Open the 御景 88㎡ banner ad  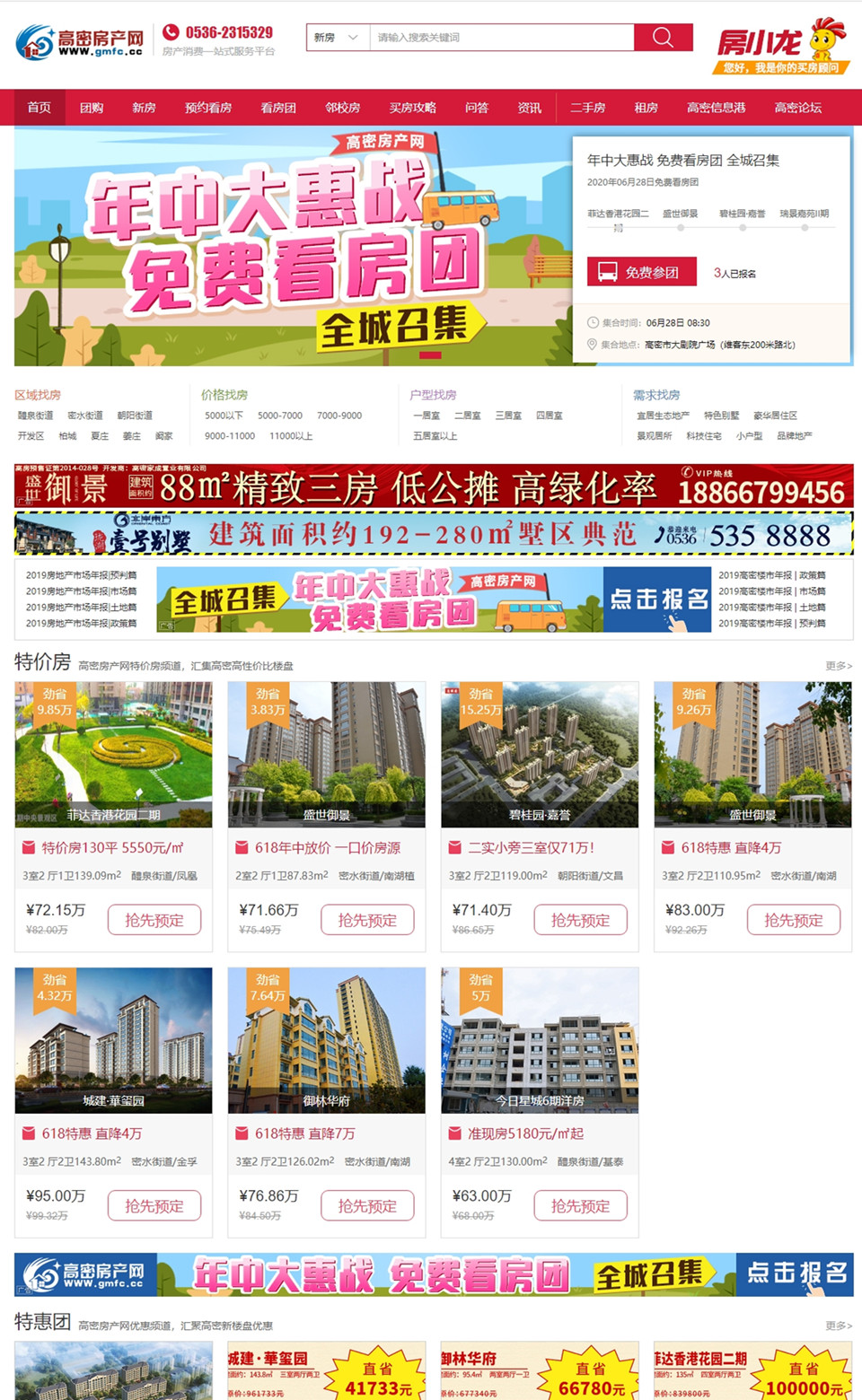[433, 486]
